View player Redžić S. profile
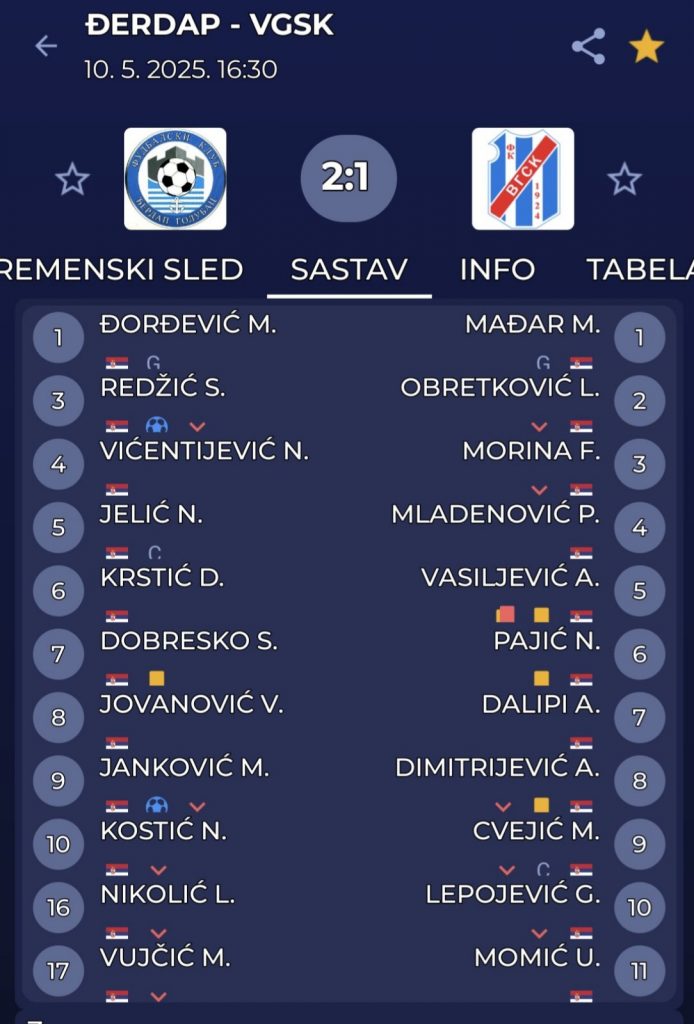This screenshot has height=1024, width=694. point(163,388)
